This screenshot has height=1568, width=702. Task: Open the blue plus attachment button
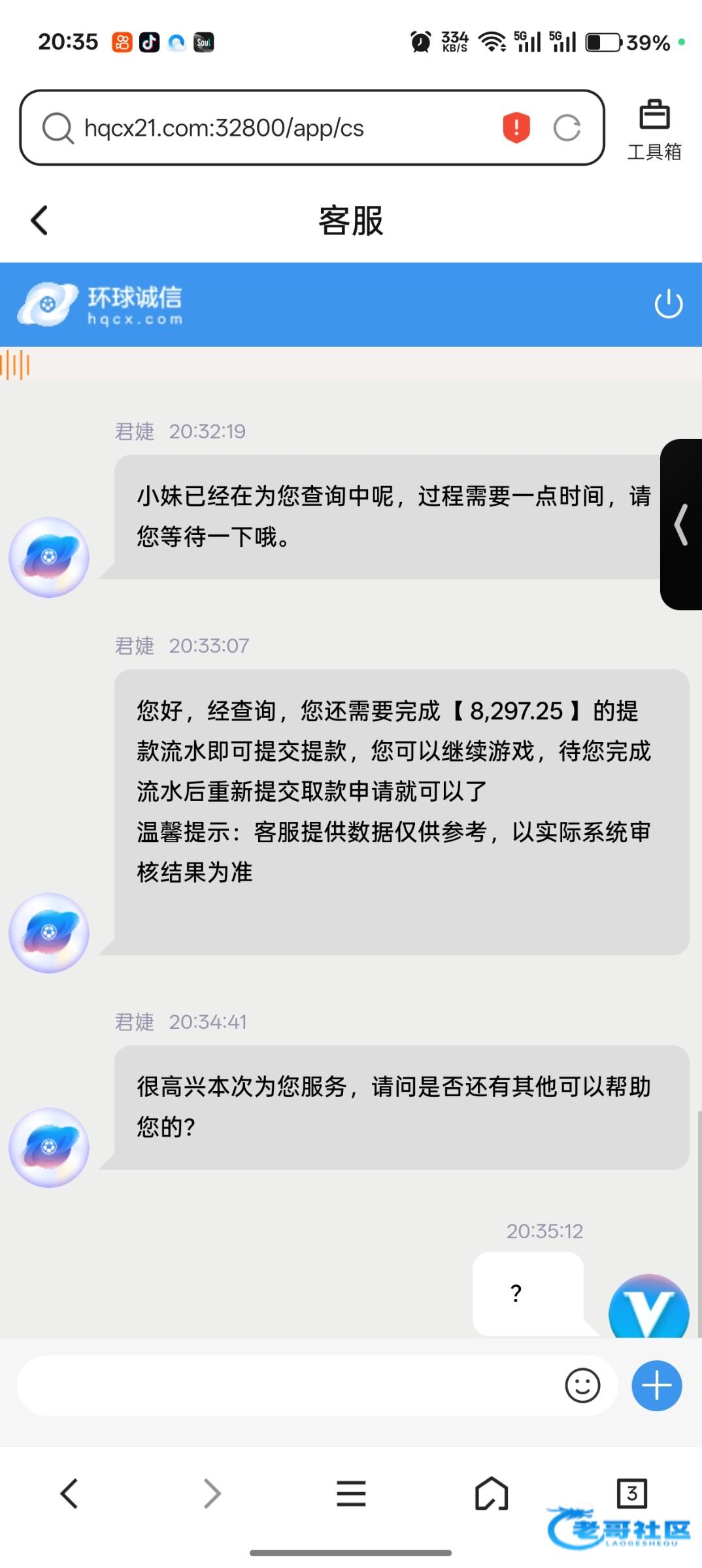point(656,1385)
